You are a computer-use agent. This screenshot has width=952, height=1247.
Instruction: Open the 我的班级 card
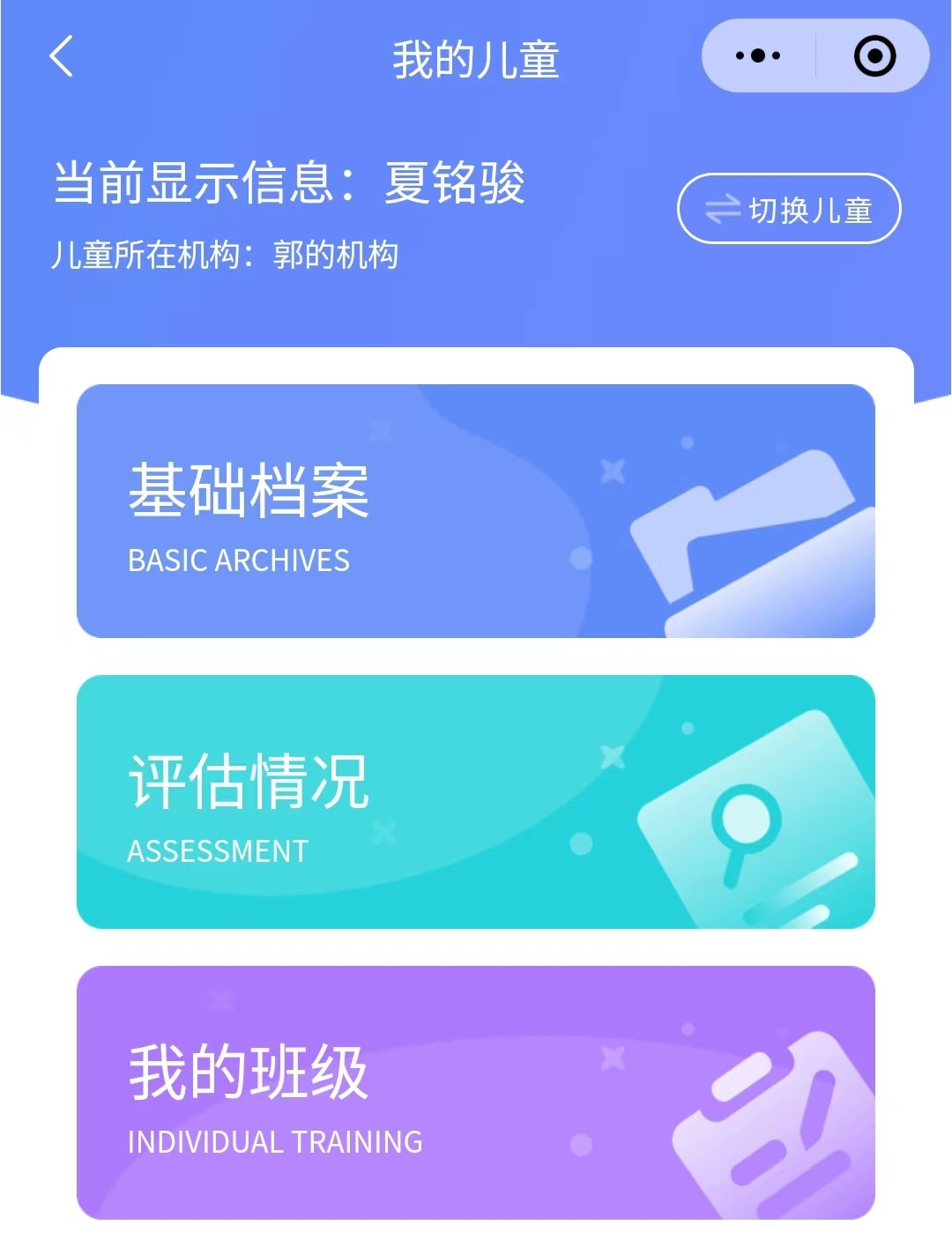(476, 1093)
